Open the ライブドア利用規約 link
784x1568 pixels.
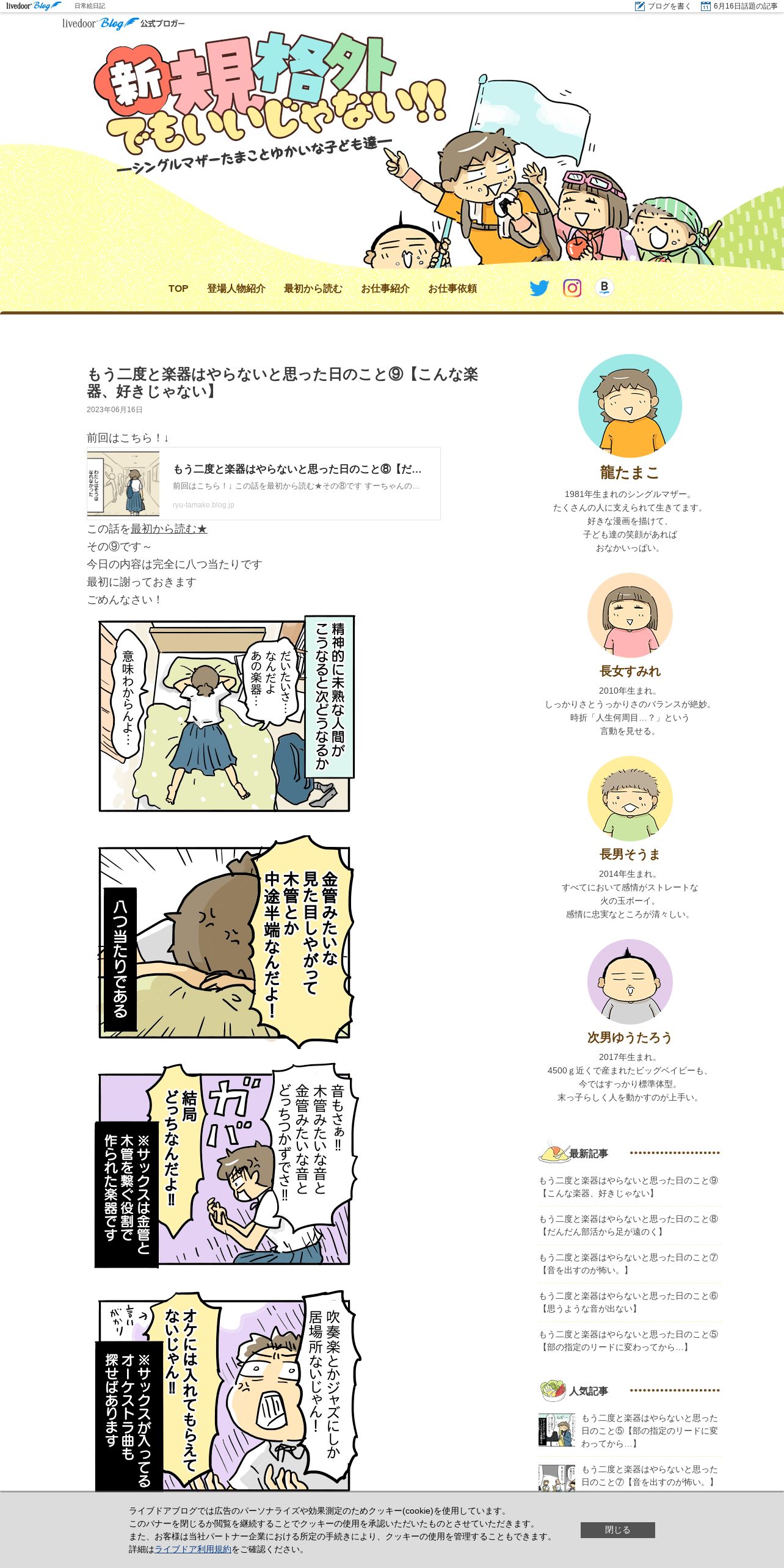point(193,1549)
